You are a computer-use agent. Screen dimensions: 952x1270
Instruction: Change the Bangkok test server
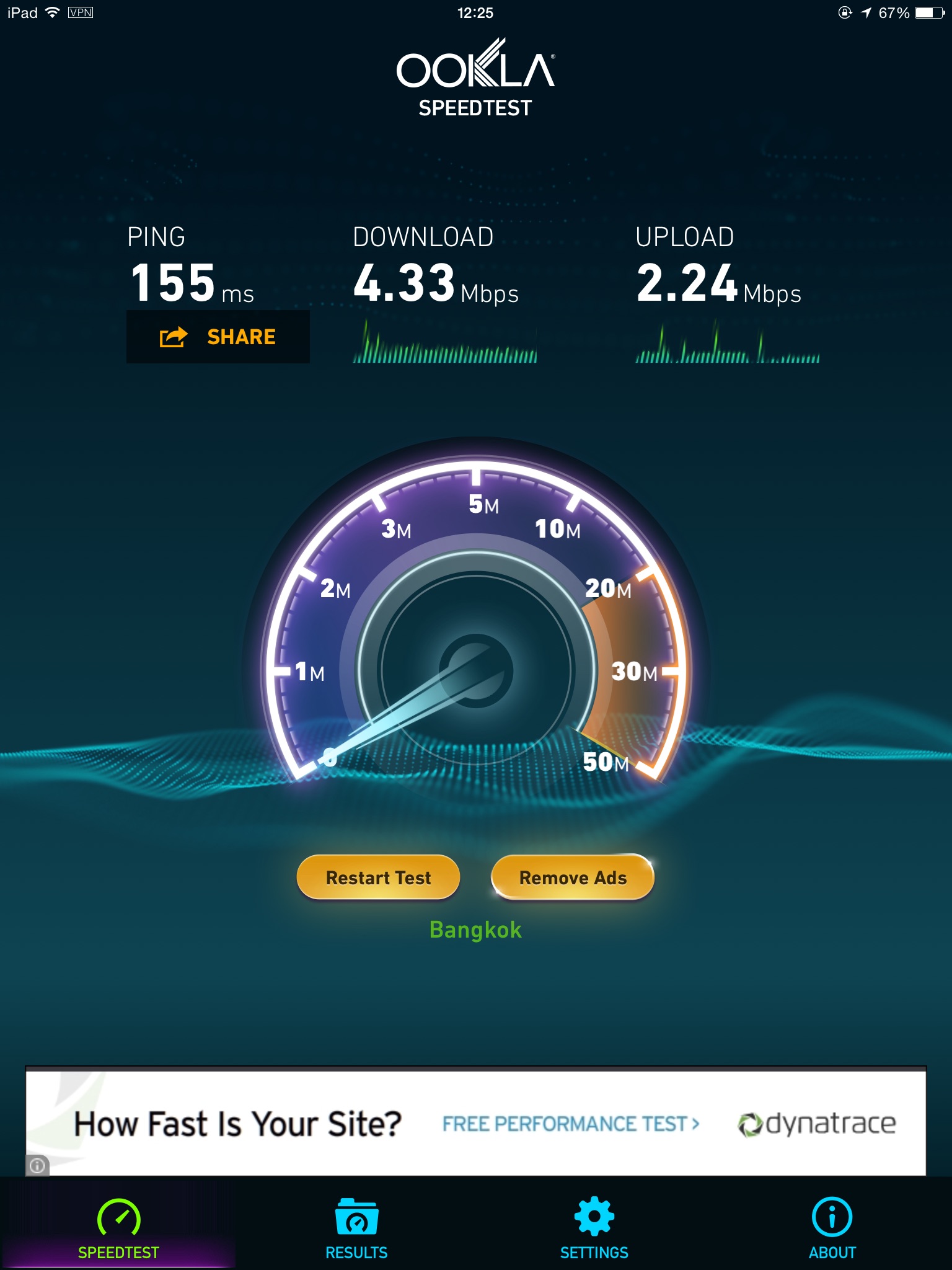coord(475,930)
